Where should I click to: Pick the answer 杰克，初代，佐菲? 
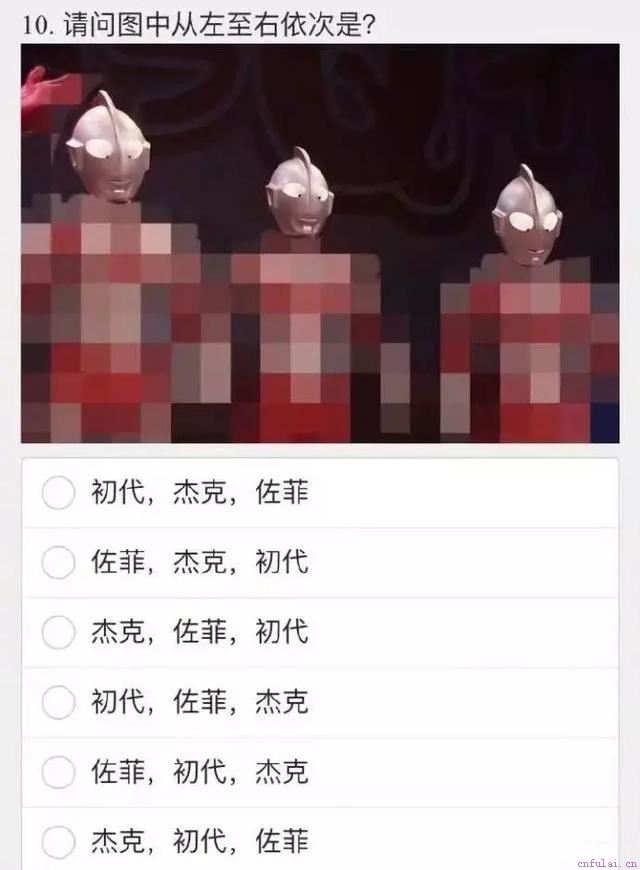(x=58, y=842)
